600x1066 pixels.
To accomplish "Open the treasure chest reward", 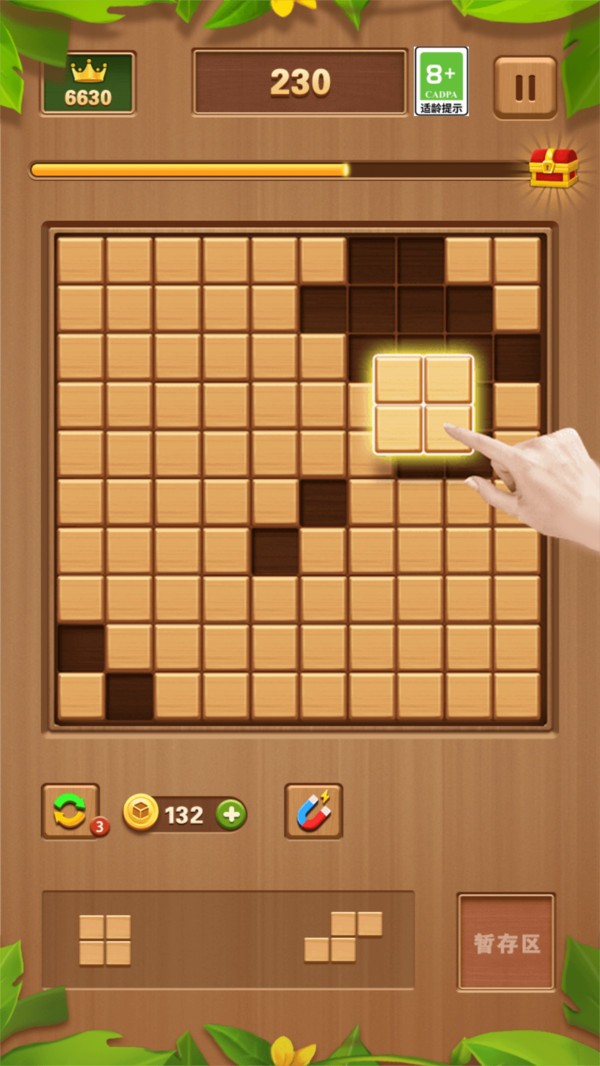I will coord(553,168).
